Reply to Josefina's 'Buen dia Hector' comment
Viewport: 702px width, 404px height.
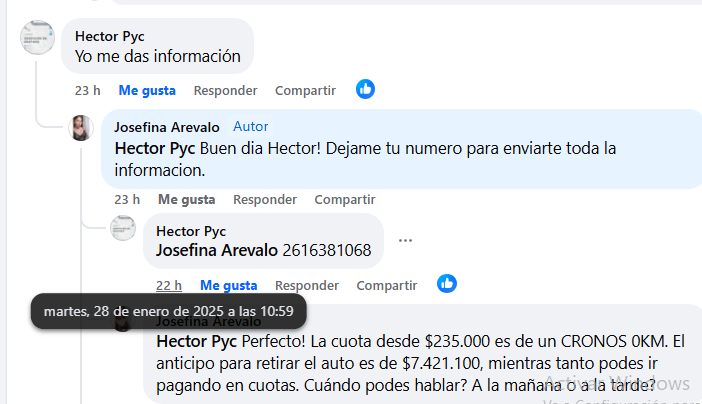265,199
